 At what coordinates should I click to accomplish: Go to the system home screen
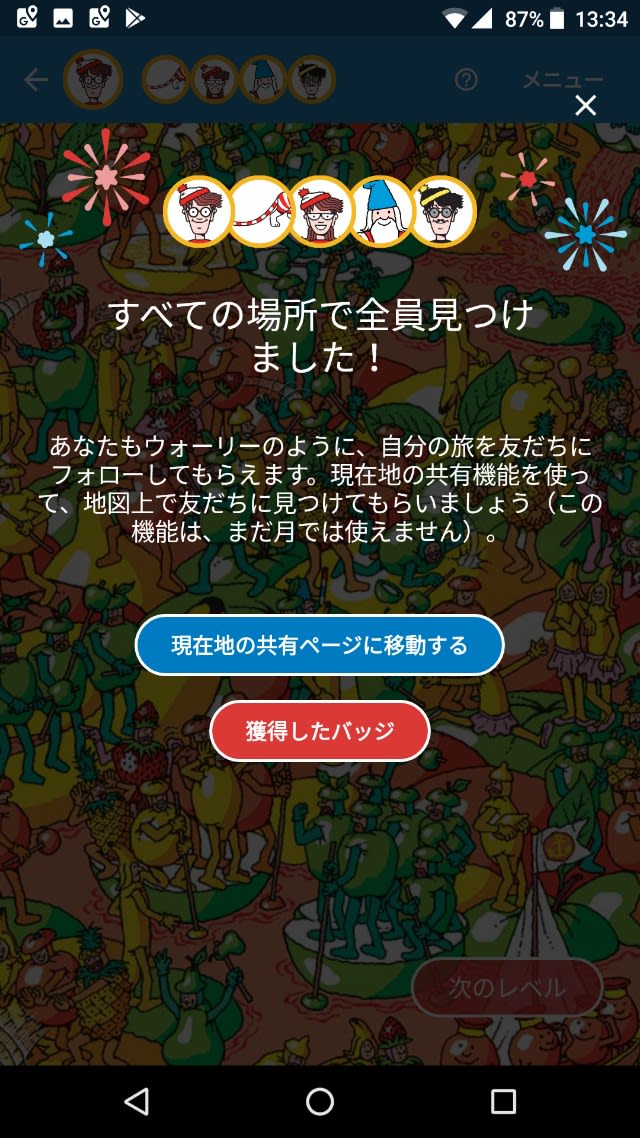point(320,1101)
